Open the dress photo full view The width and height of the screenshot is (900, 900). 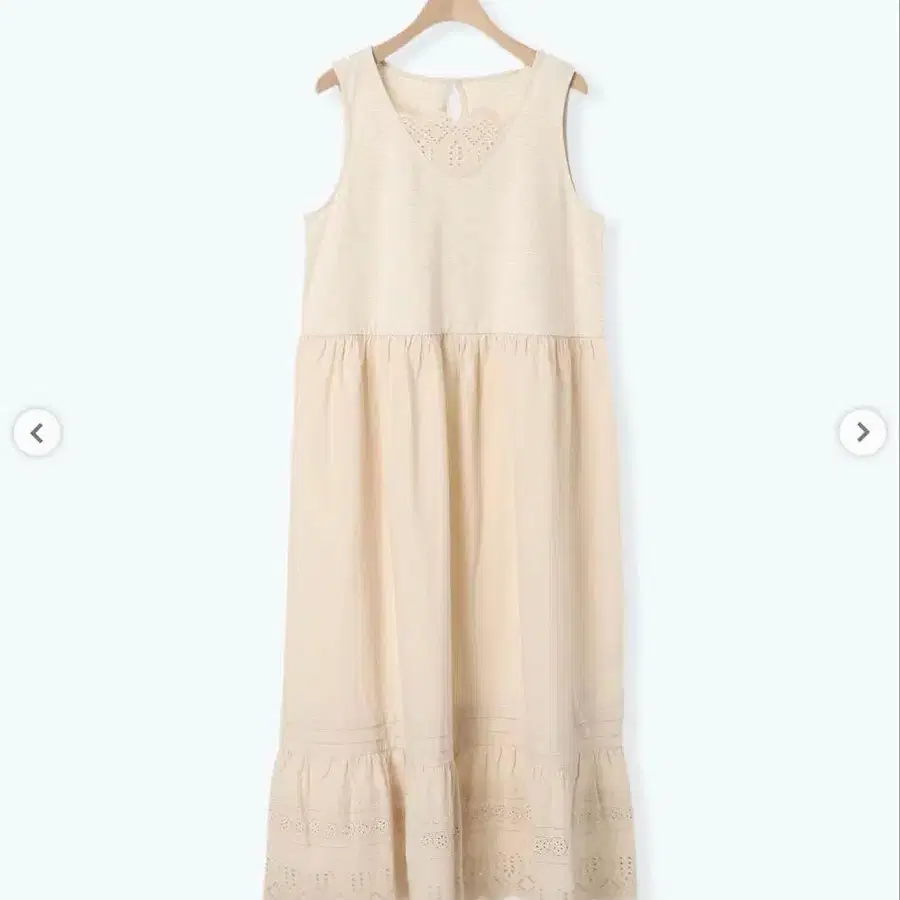(x=450, y=450)
